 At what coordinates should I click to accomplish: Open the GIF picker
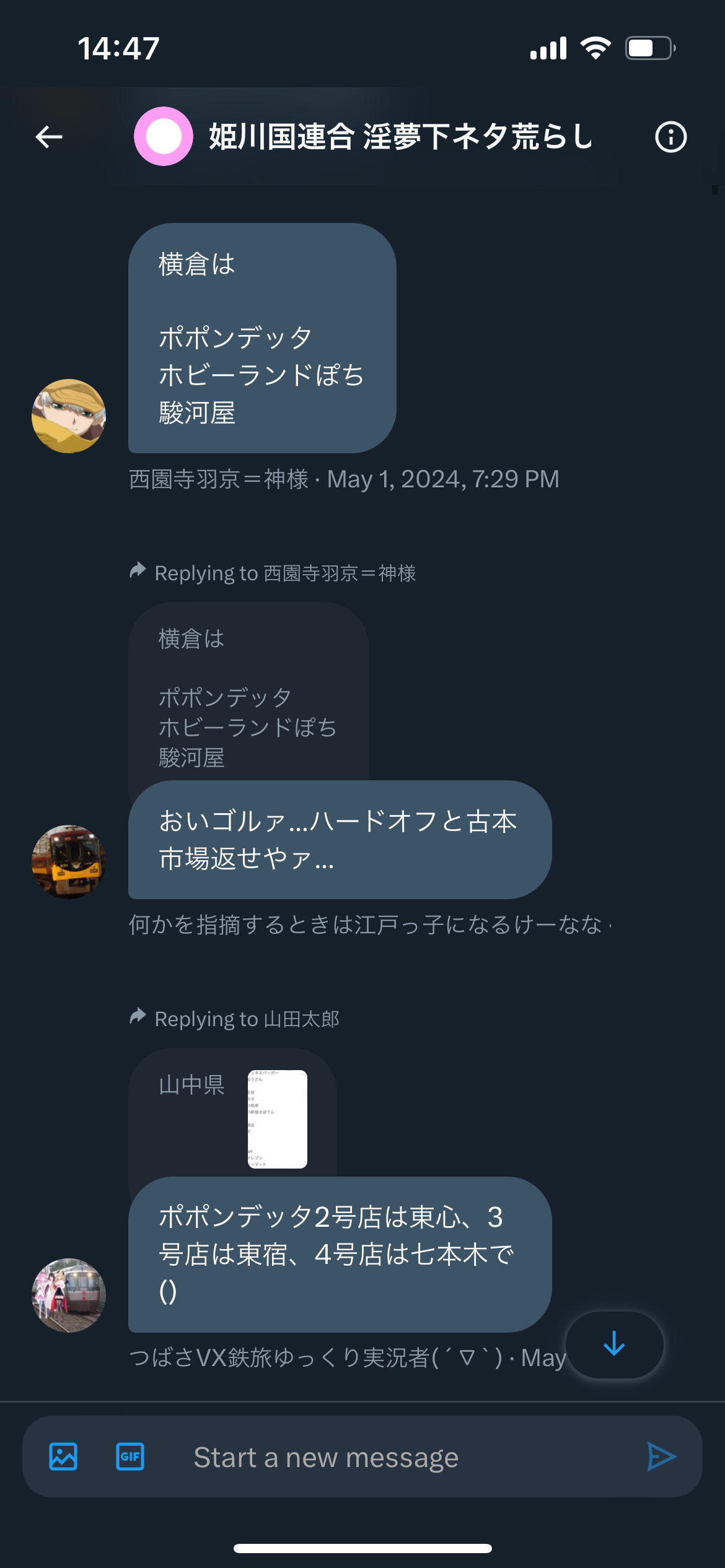click(130, 1457)
